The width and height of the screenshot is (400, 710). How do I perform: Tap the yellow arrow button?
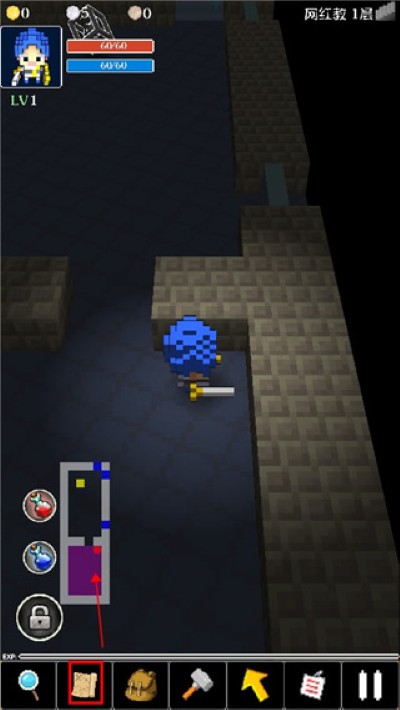255,685
